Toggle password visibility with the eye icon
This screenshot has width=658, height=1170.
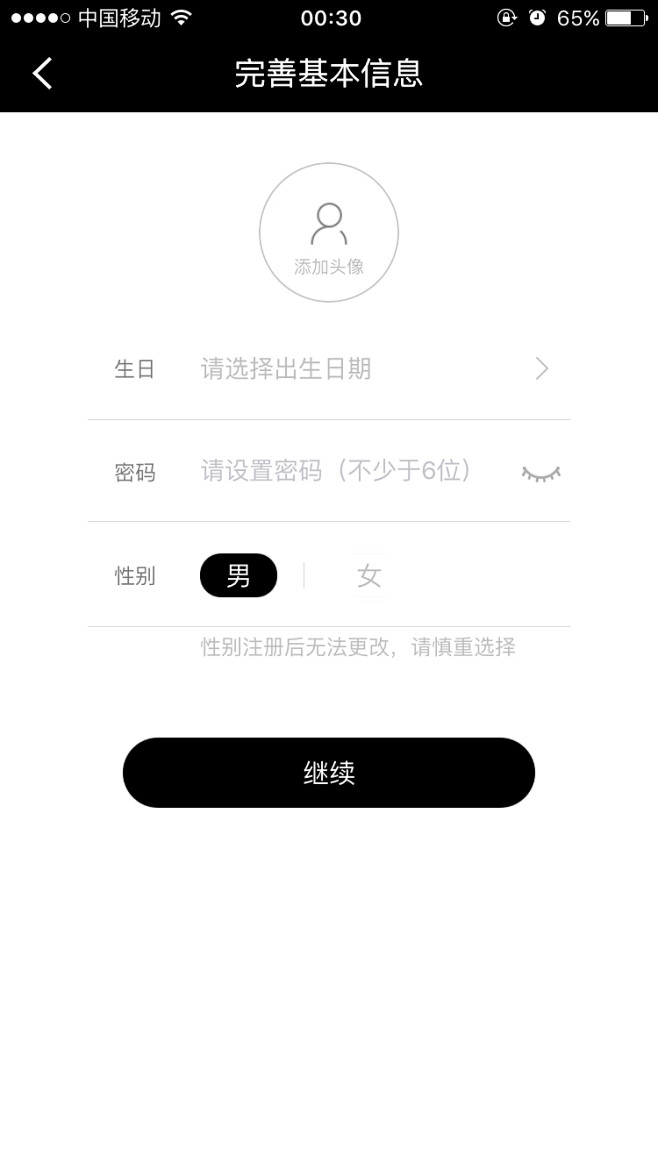click(541, 473)
